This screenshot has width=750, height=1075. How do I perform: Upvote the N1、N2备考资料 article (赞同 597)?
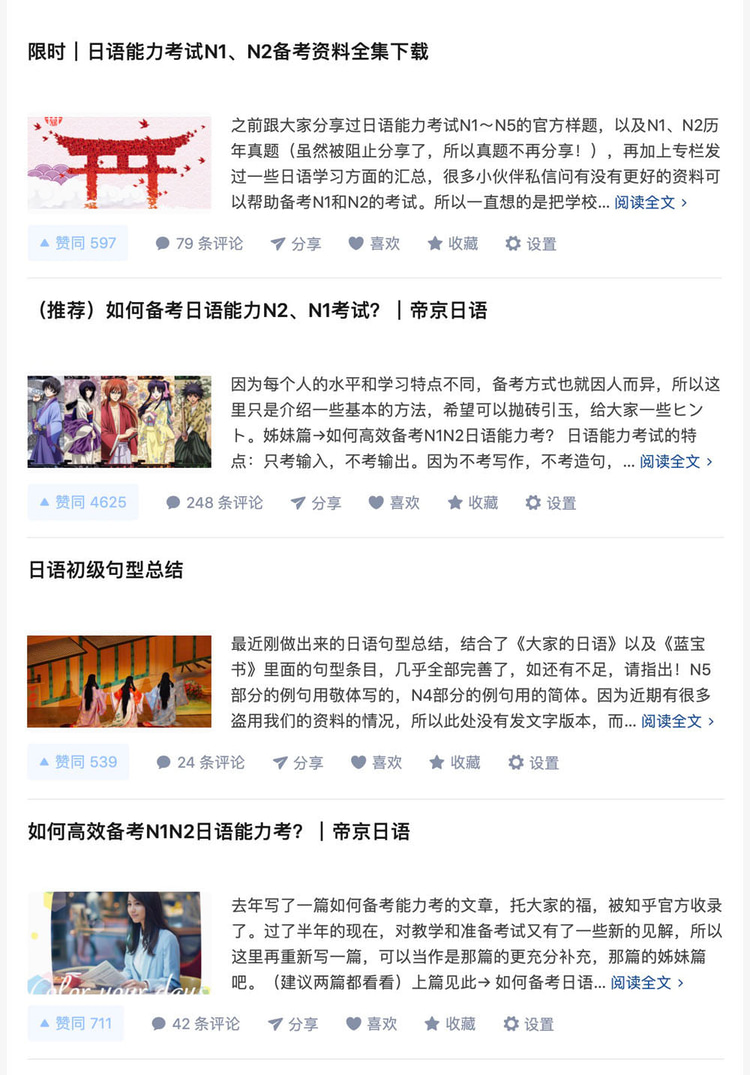tap(77, 243)
